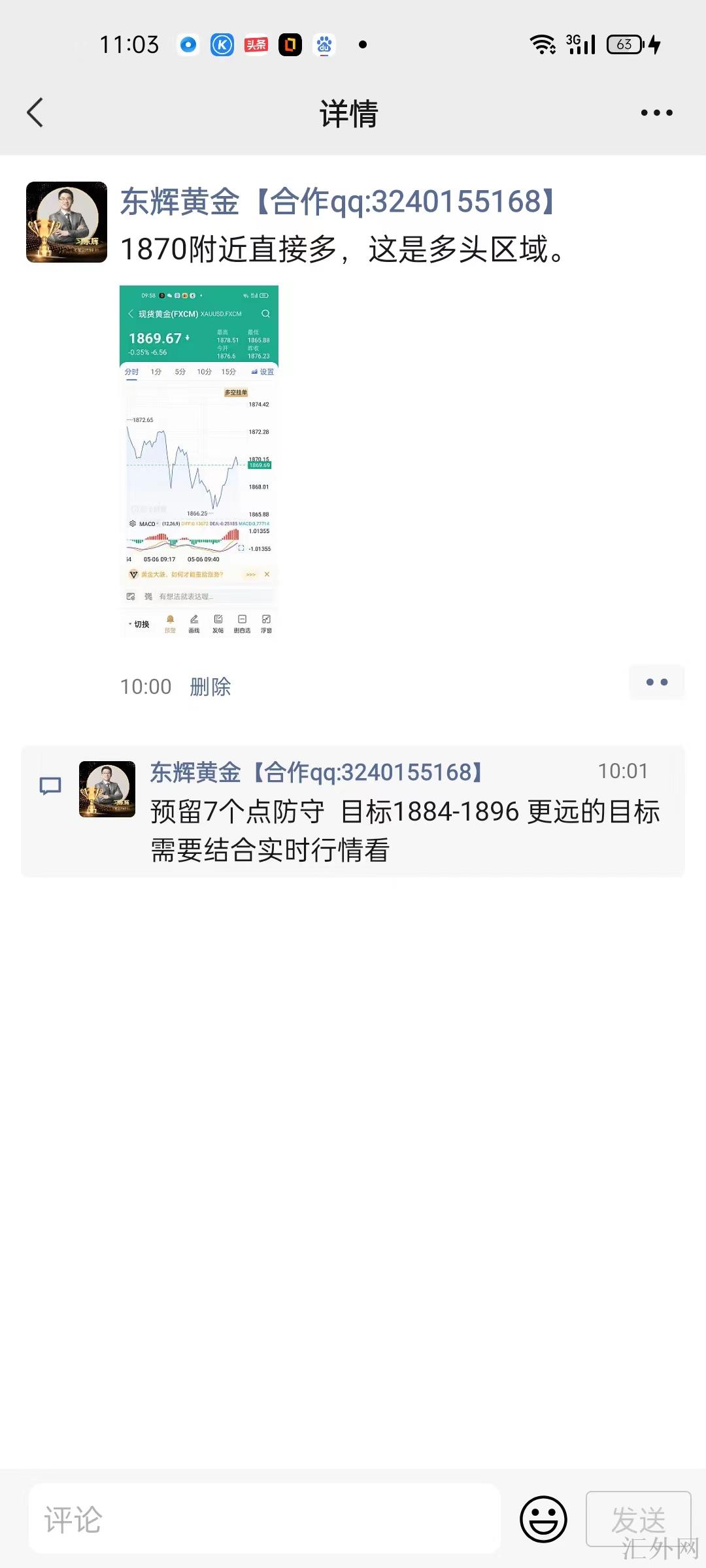Focus the 评论 comment input field

pyautogui.click(x=264, y=1519)
